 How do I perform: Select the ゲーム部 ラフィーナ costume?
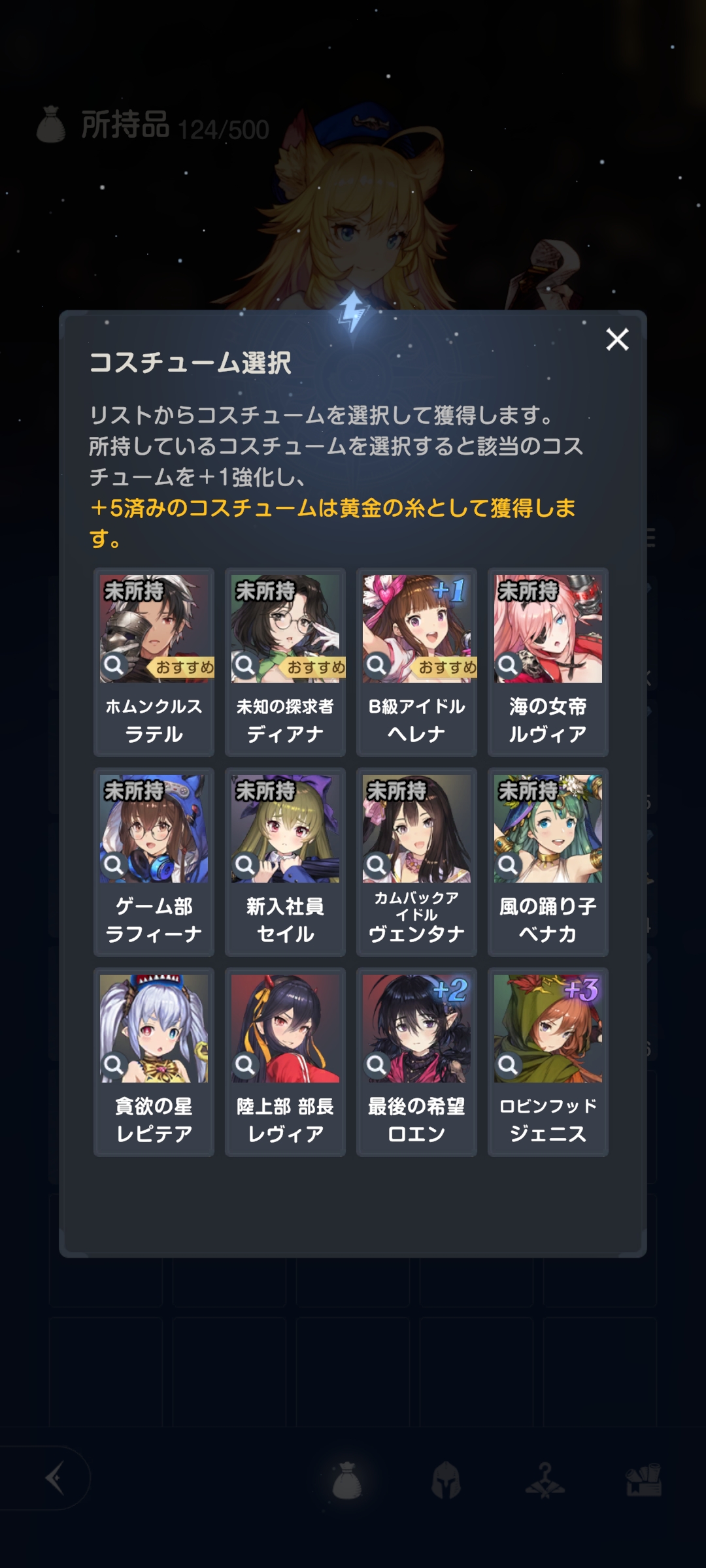coord(154,862)
